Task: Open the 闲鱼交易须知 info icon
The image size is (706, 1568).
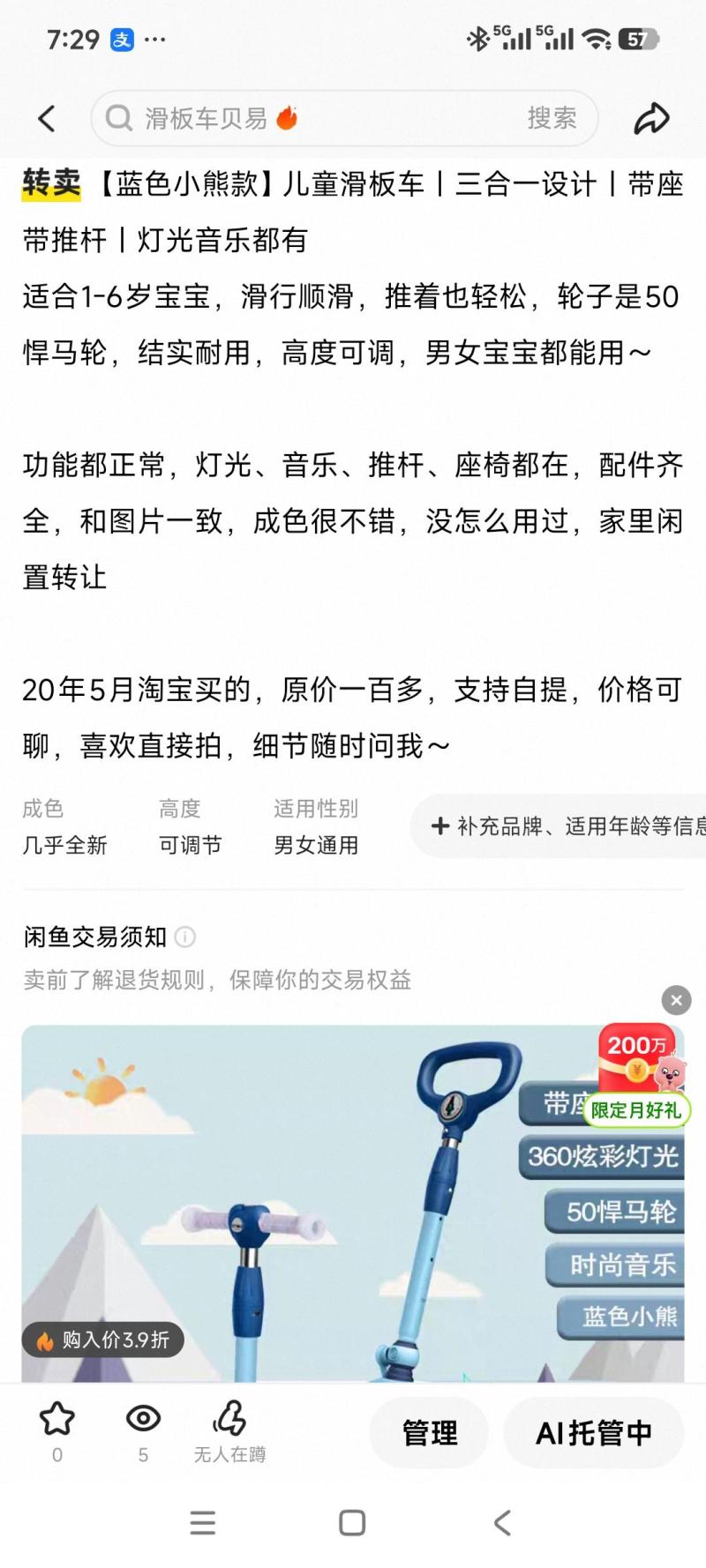Action: coord(185,937)
